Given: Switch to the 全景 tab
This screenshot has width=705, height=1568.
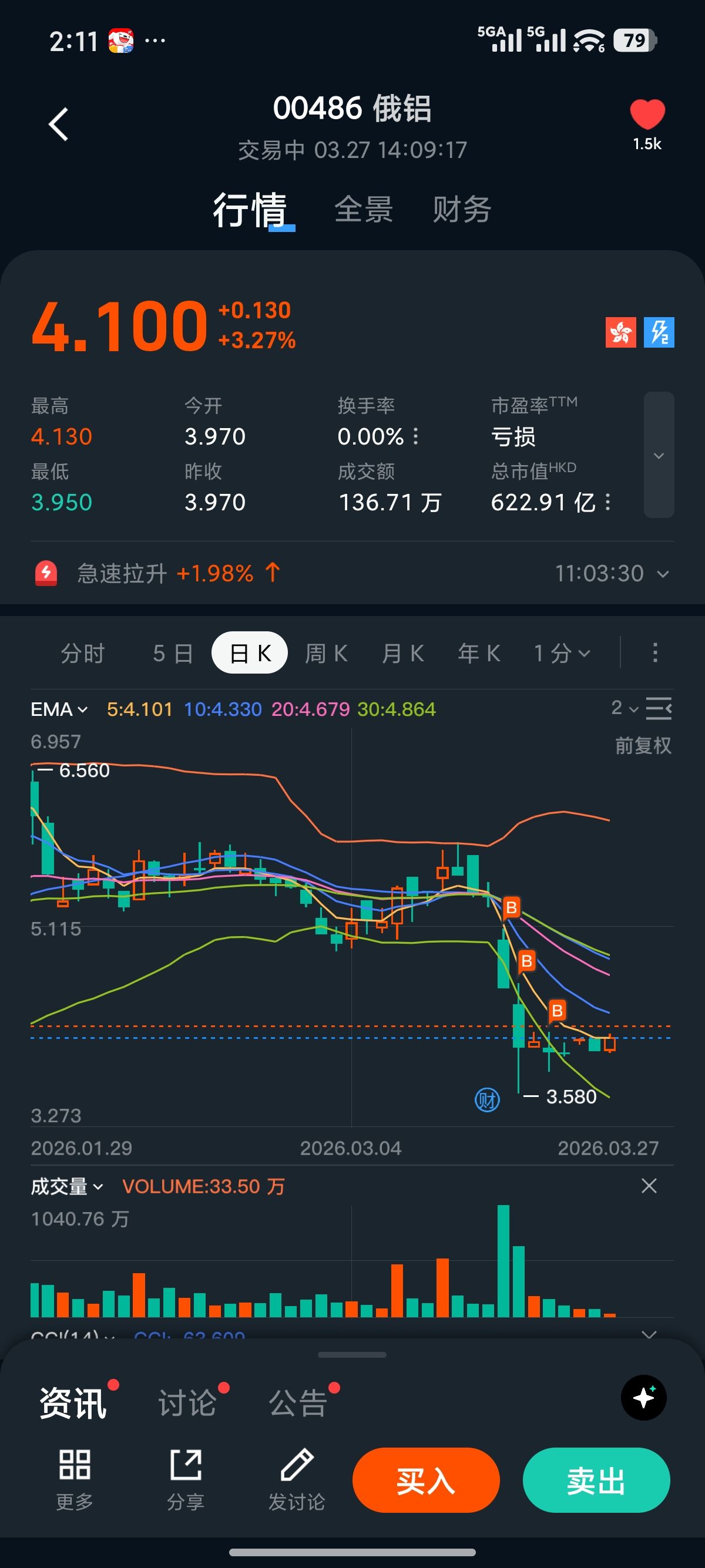Looking at the screenshot, I should (x=364, y=210).
